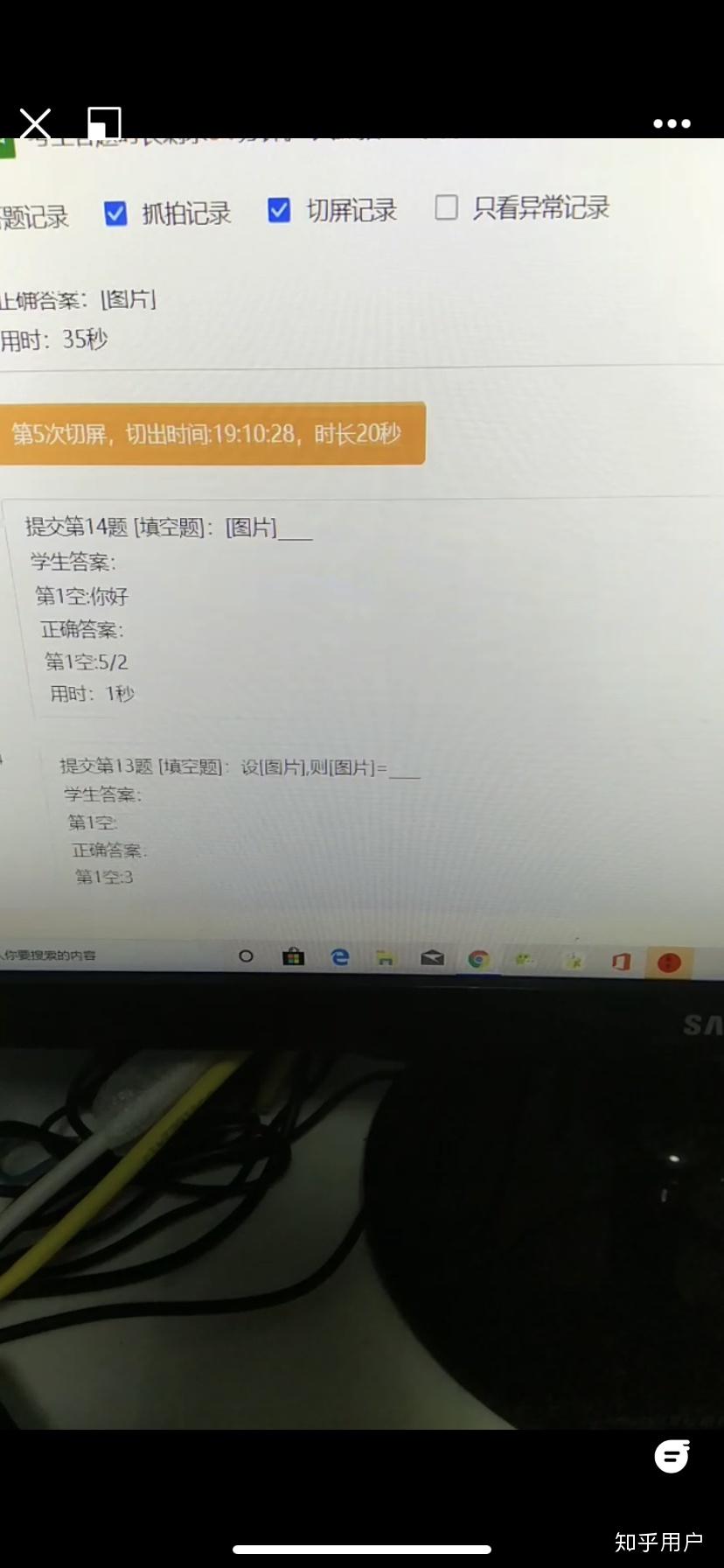Minimize video to floating window
Image resolution: width=724 pixels, height=1568 pixels.
104,123
